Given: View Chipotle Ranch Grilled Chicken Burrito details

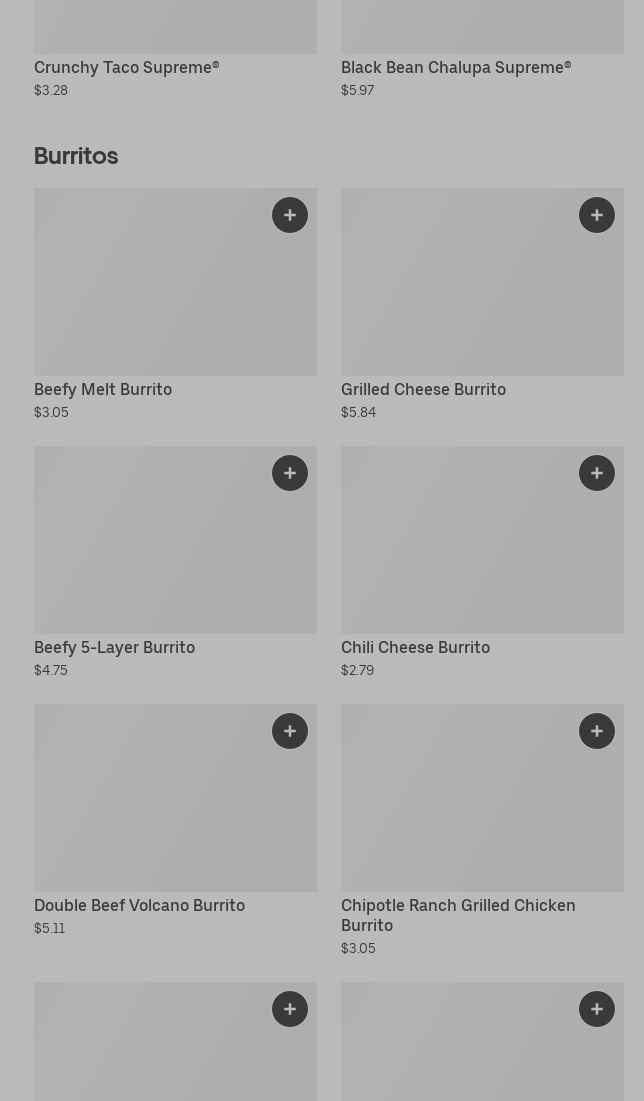Looking at the screenshot, I should click(x=460, y=812).
